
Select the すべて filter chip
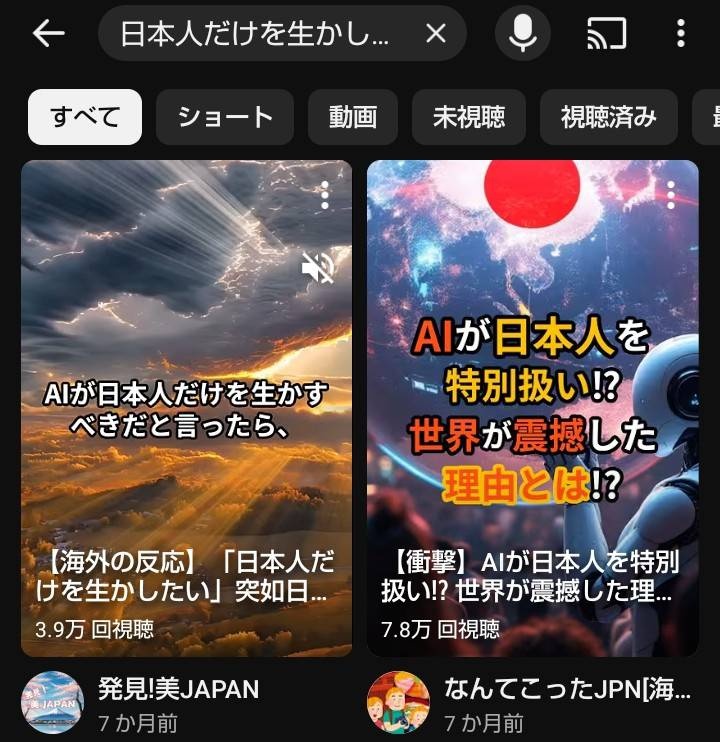[84, 117]
